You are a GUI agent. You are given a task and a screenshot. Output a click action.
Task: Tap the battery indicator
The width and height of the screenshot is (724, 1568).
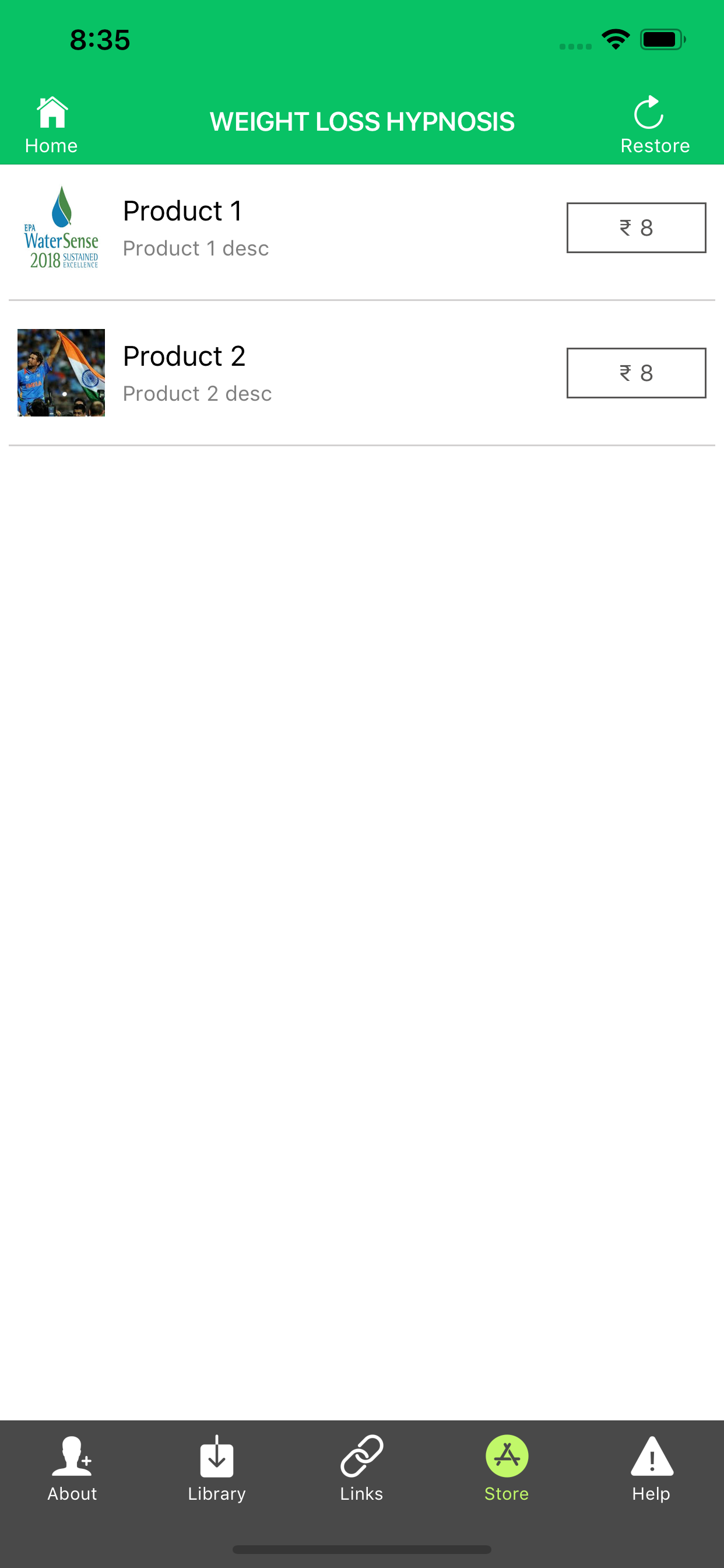coord(663,39)
